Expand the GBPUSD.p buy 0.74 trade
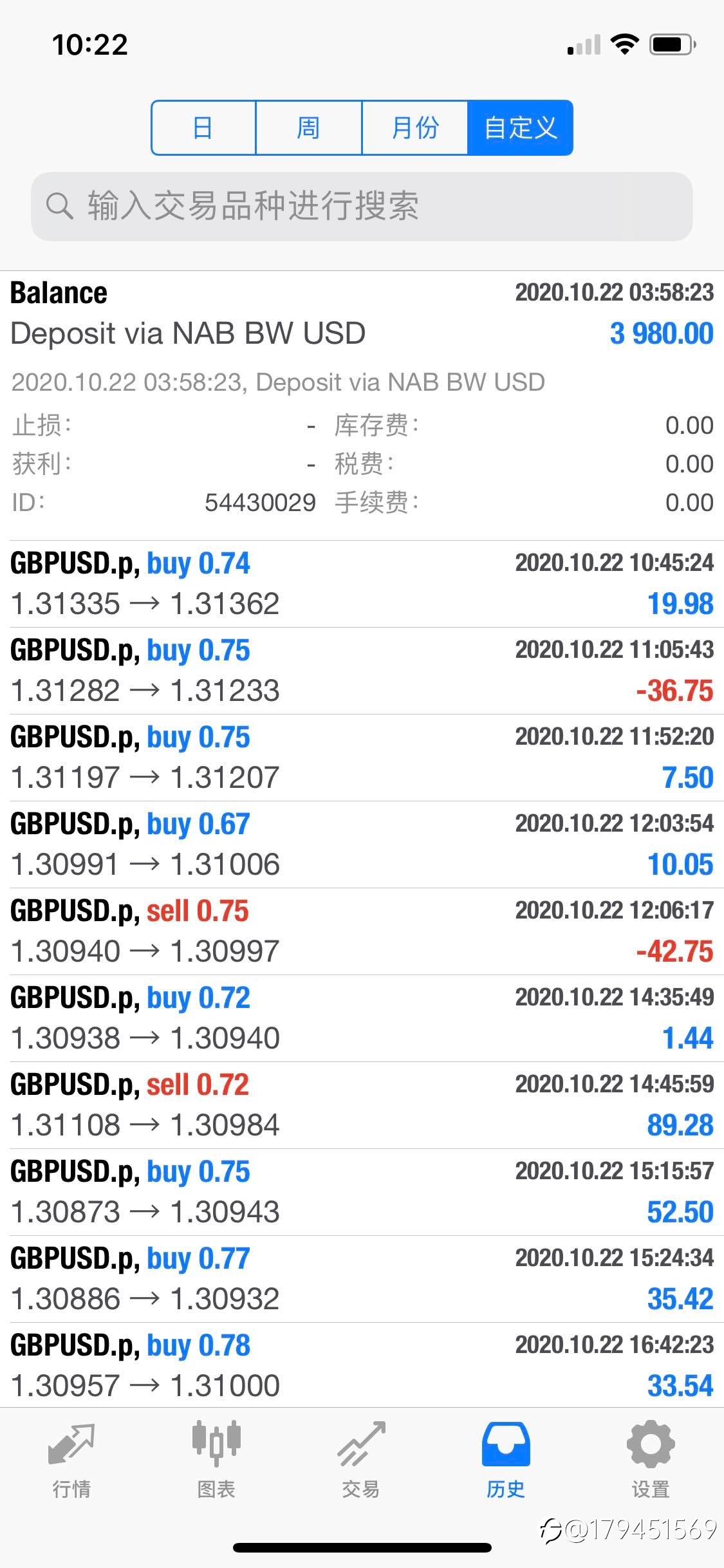The height and width of the screenshot is (1568, 724). (362, 584)
